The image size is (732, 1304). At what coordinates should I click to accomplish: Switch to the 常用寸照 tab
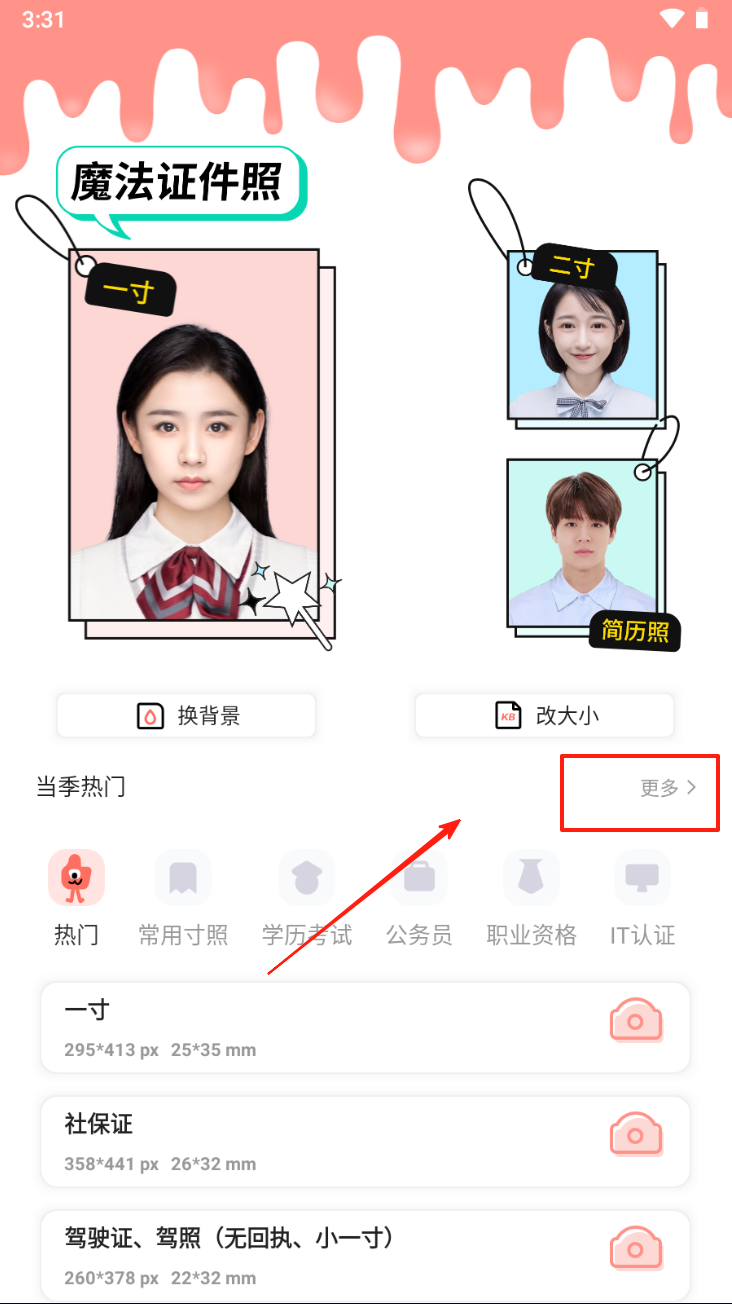(x=183, y=898)
